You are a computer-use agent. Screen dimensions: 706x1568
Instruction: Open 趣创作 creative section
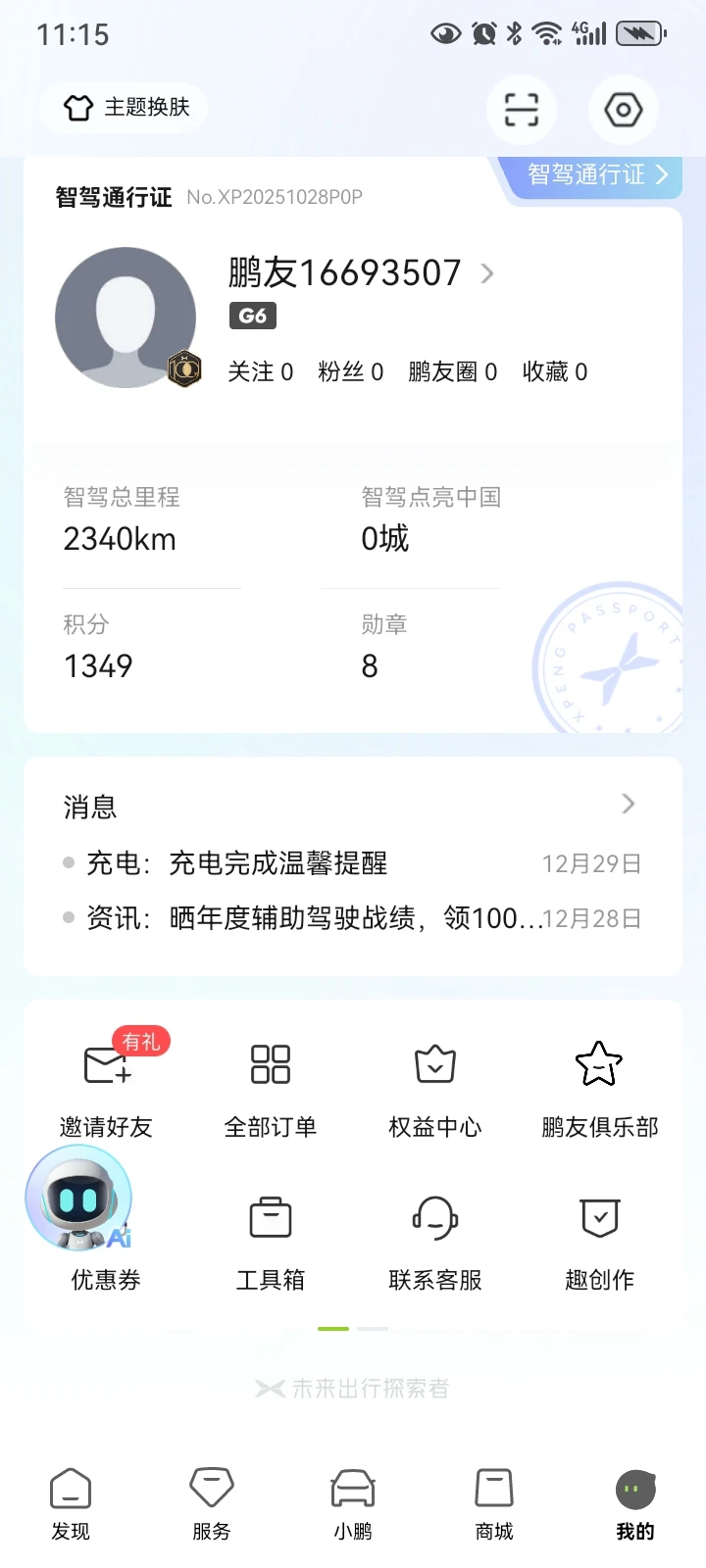point(599,1239)
